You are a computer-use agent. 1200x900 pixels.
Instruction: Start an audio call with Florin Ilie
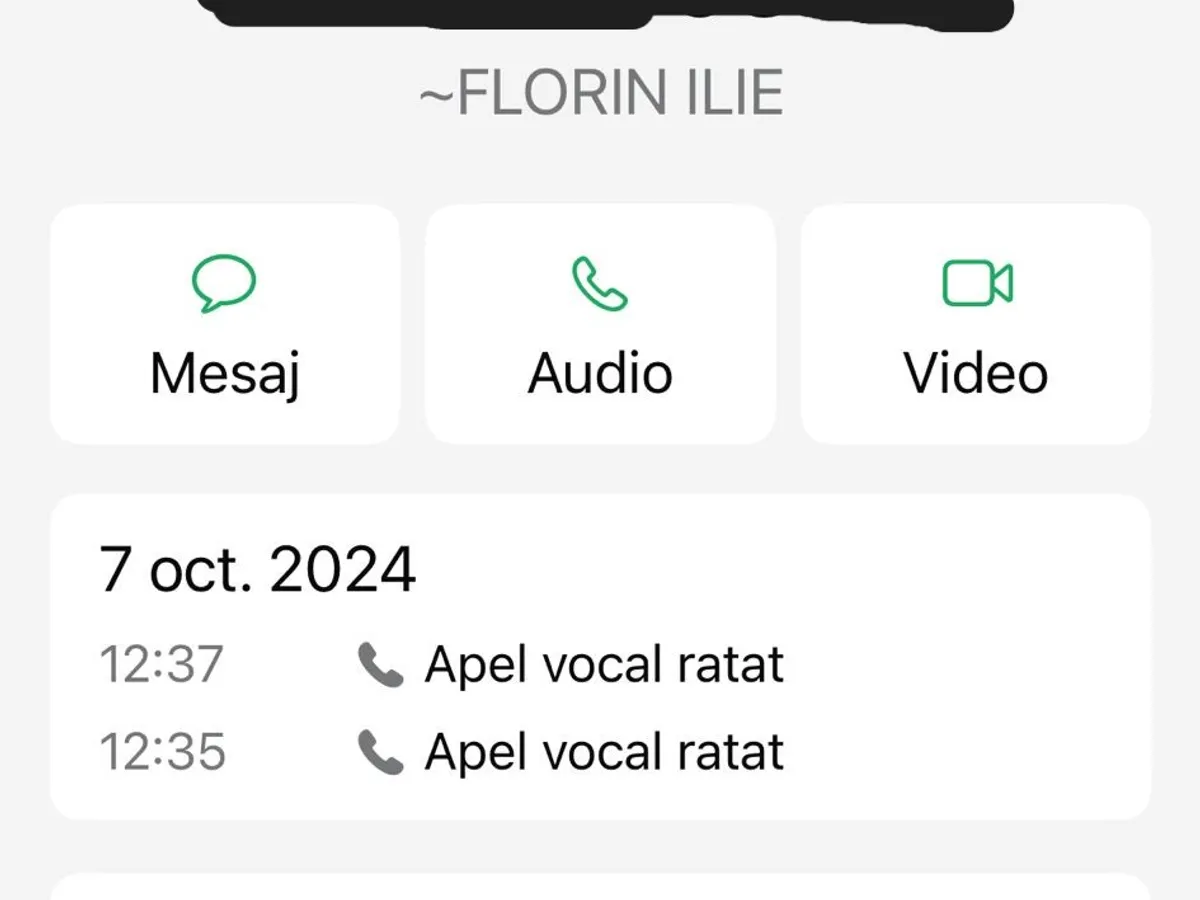600,324
